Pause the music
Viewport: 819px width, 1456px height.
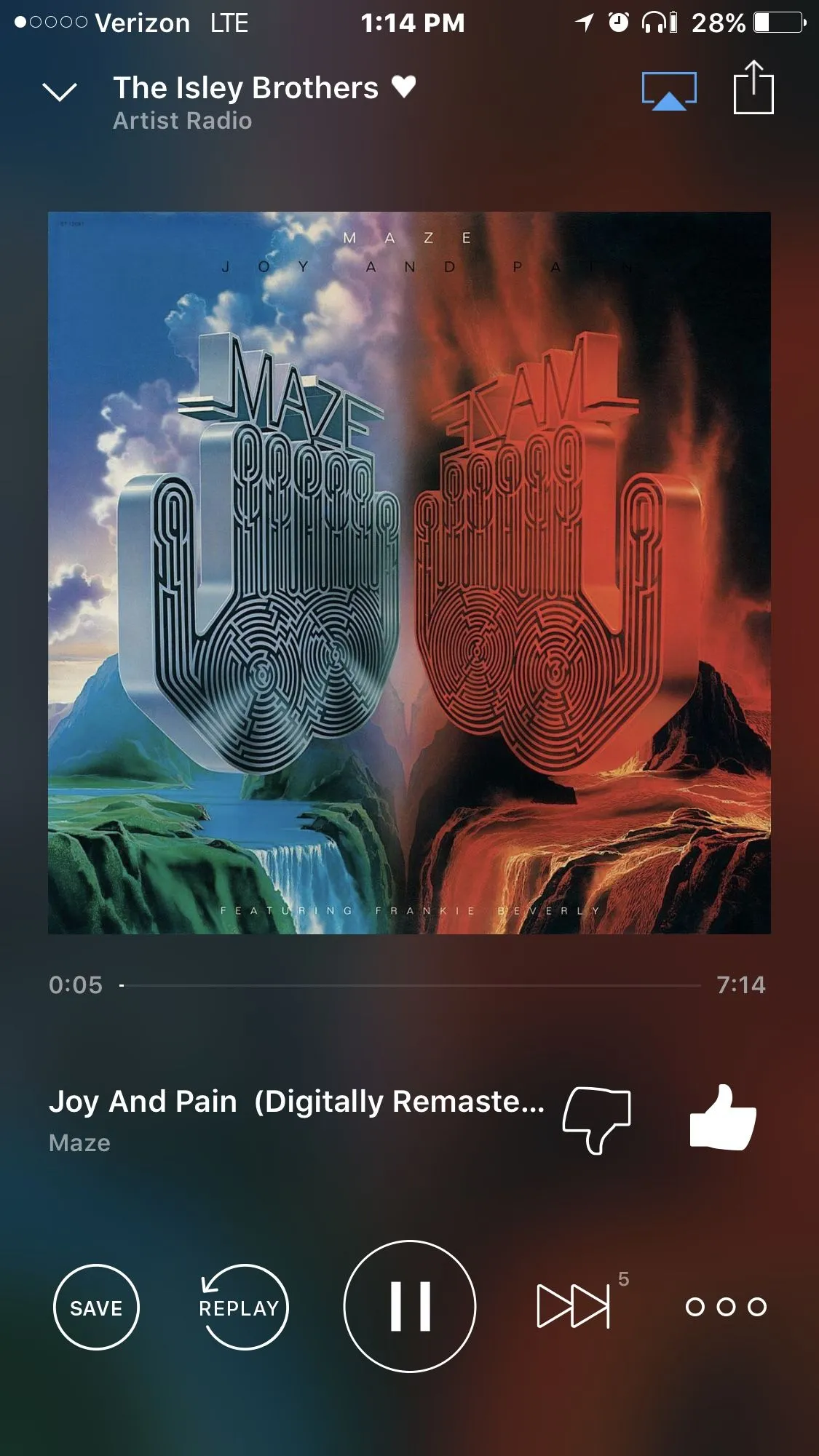pos(410,1306)
